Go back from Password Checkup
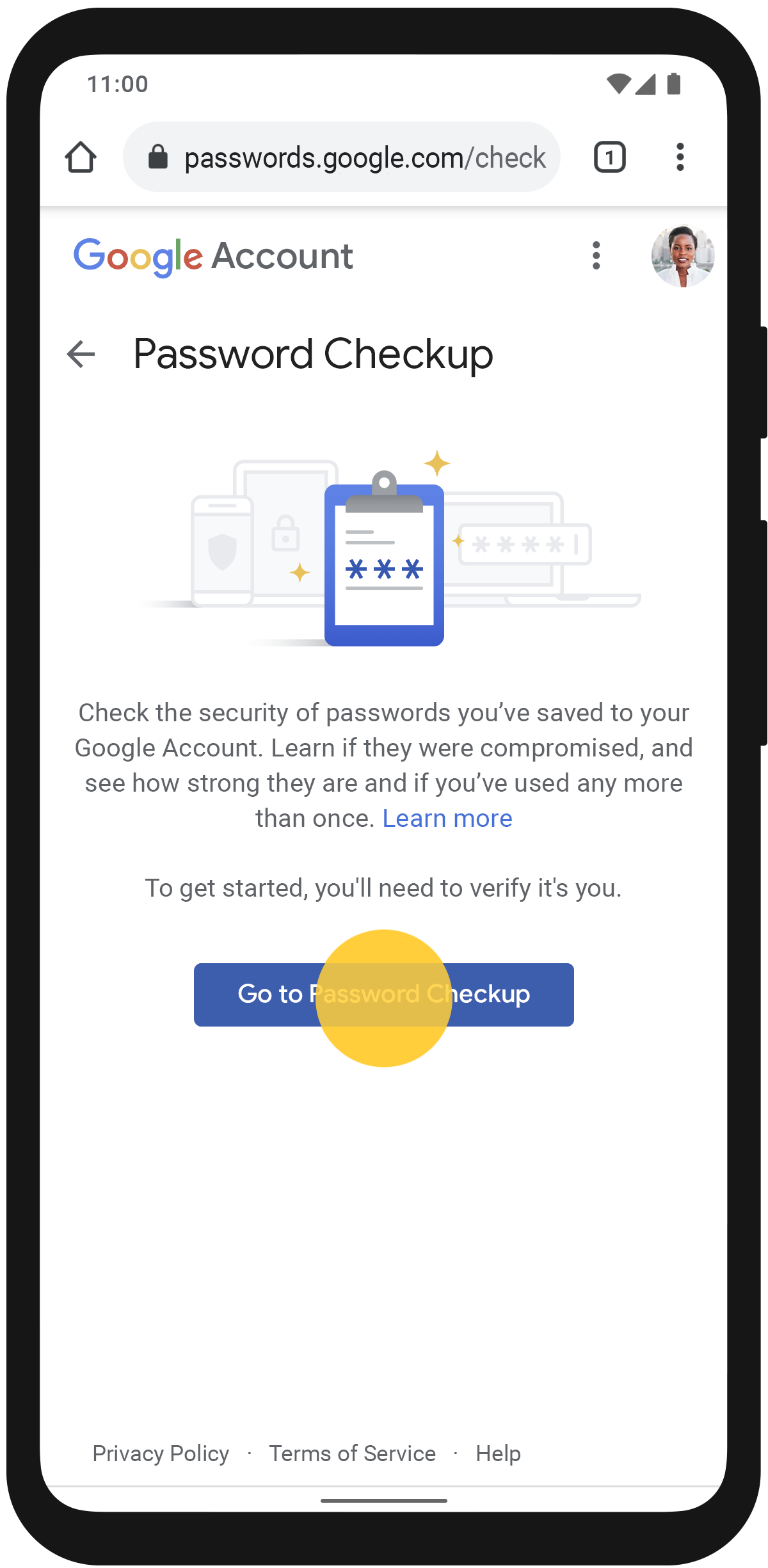Screen dimensions: 768x1568 (x=81, y=354)
